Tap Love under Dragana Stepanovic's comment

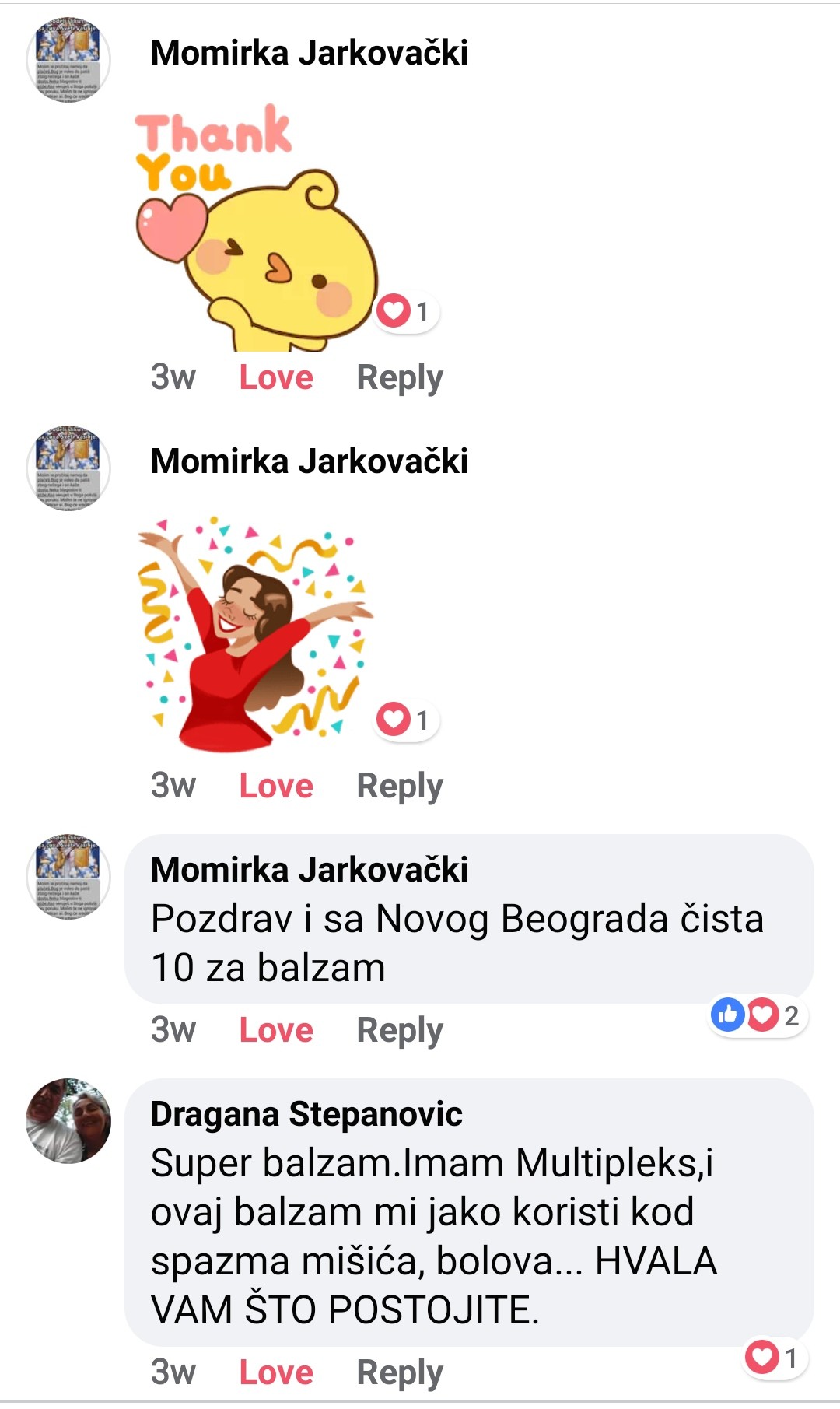[276, 1372]
